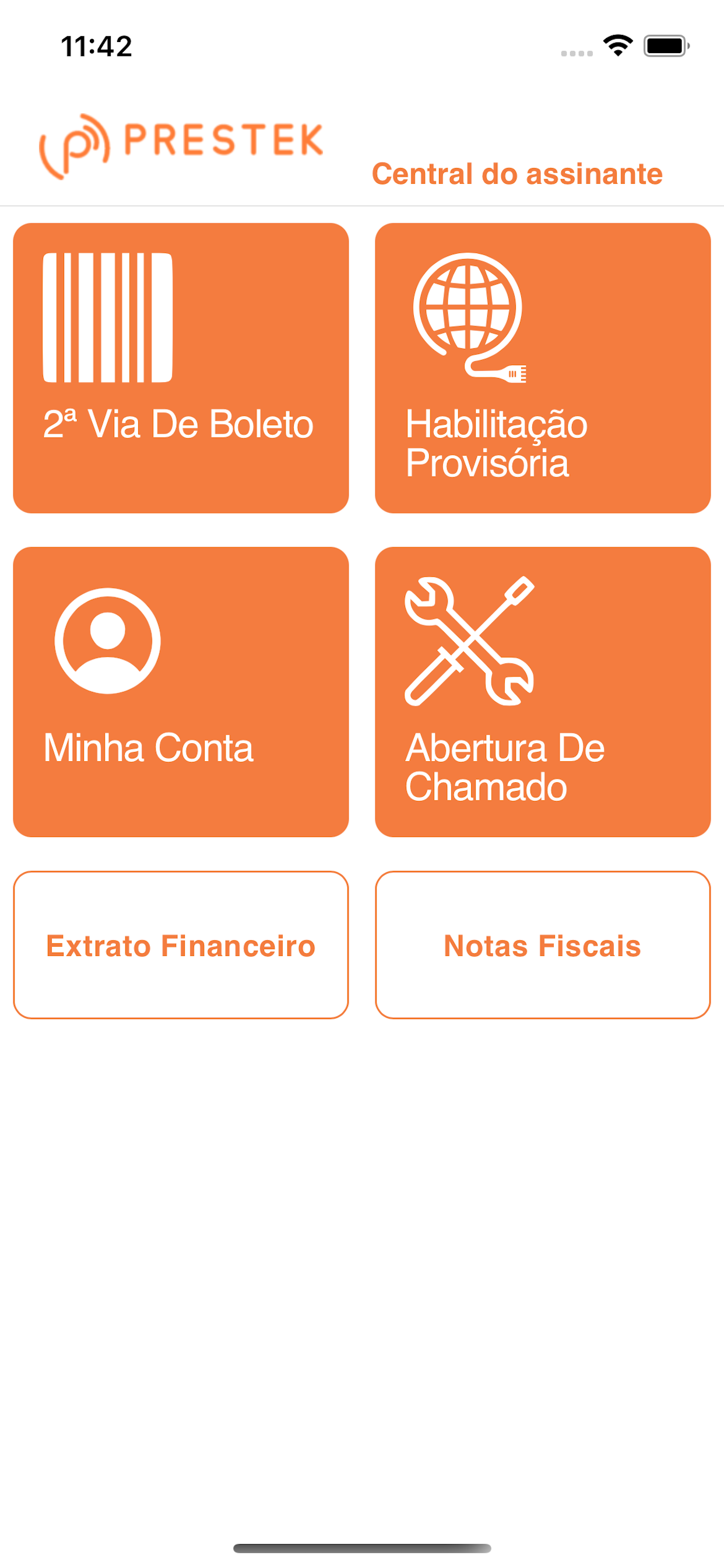Open Abertura De Chamado
The image size is (724, 1568).
tap(543, 691)
